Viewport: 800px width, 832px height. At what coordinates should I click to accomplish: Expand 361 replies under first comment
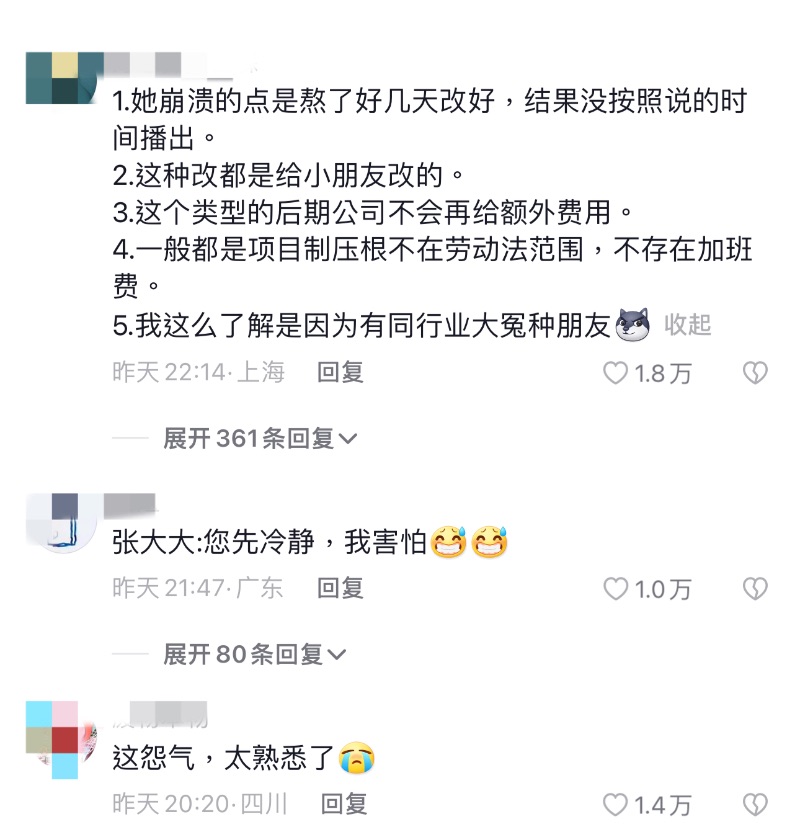pos(260,438)
